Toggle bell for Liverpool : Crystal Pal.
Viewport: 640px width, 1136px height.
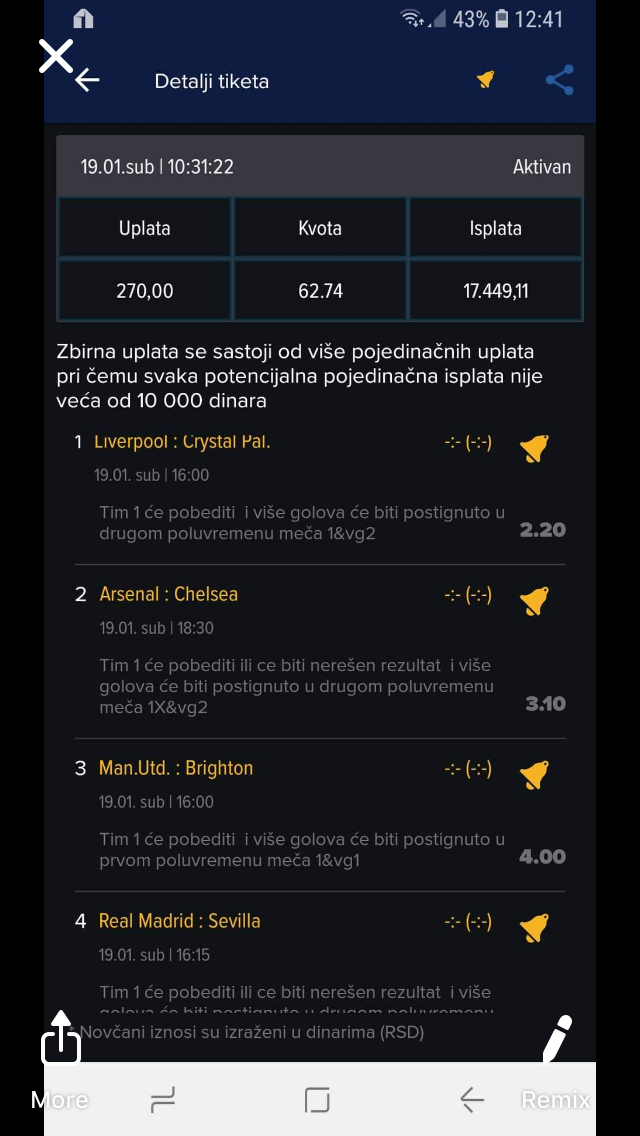(x=534, y=448)
